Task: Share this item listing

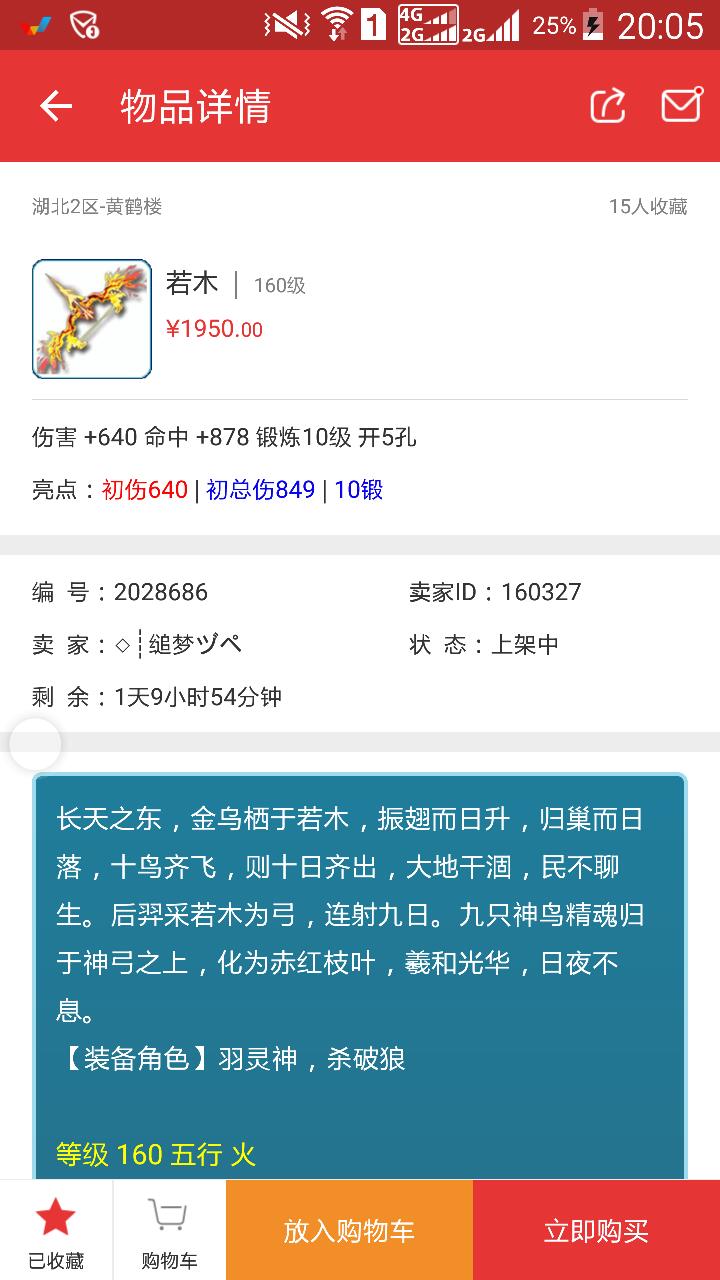Action: [607, 106]
